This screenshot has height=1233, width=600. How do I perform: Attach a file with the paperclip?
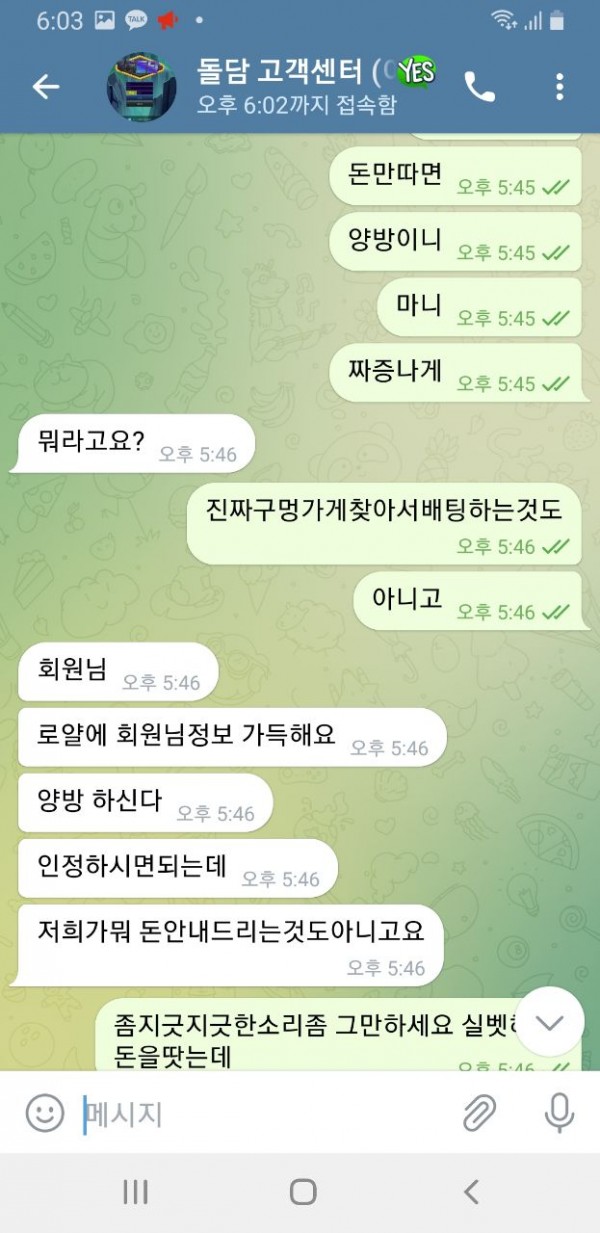pos(480,1113)
